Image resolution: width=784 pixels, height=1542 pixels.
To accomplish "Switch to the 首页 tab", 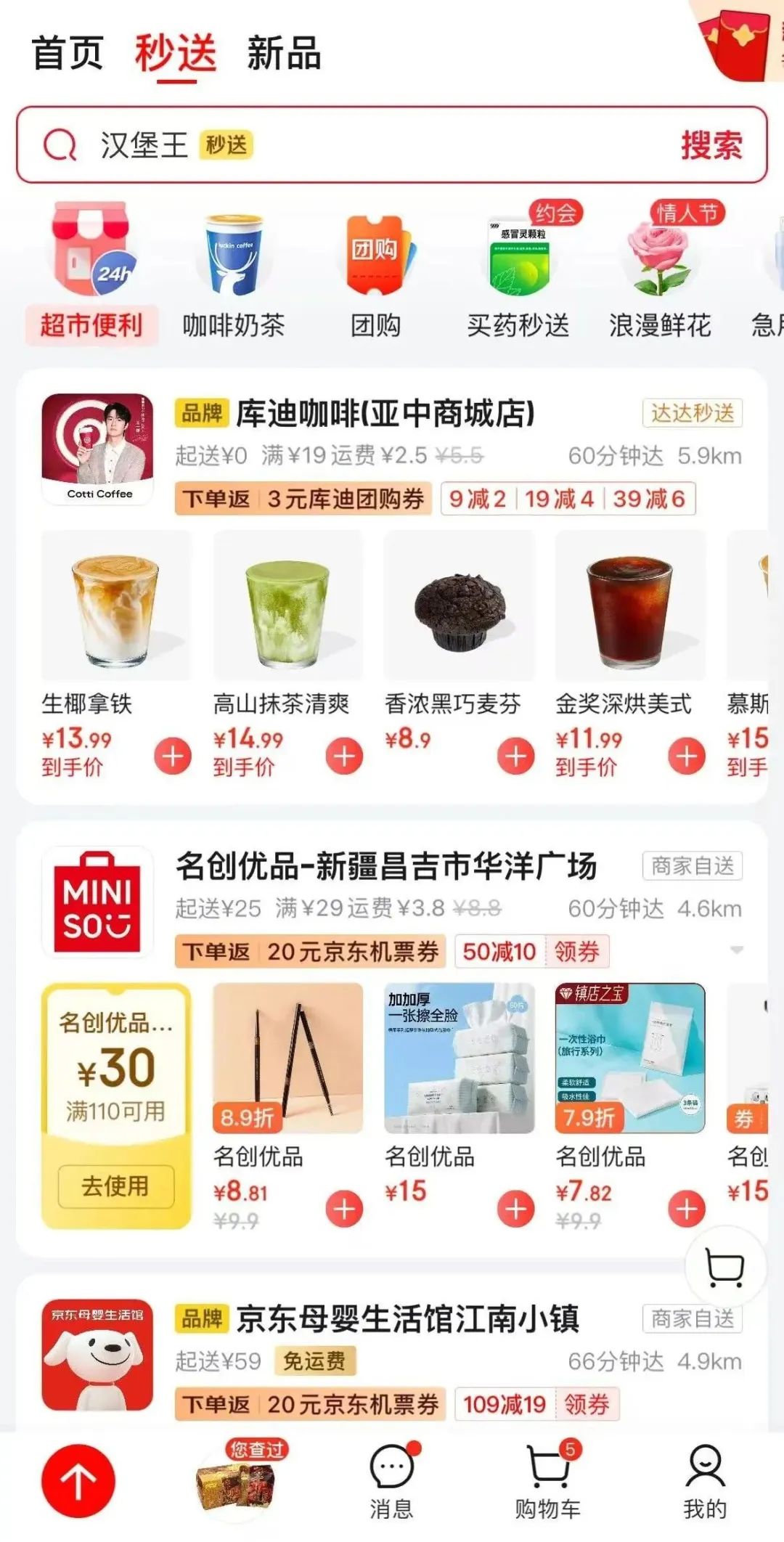I will click(x=68, y=54).
